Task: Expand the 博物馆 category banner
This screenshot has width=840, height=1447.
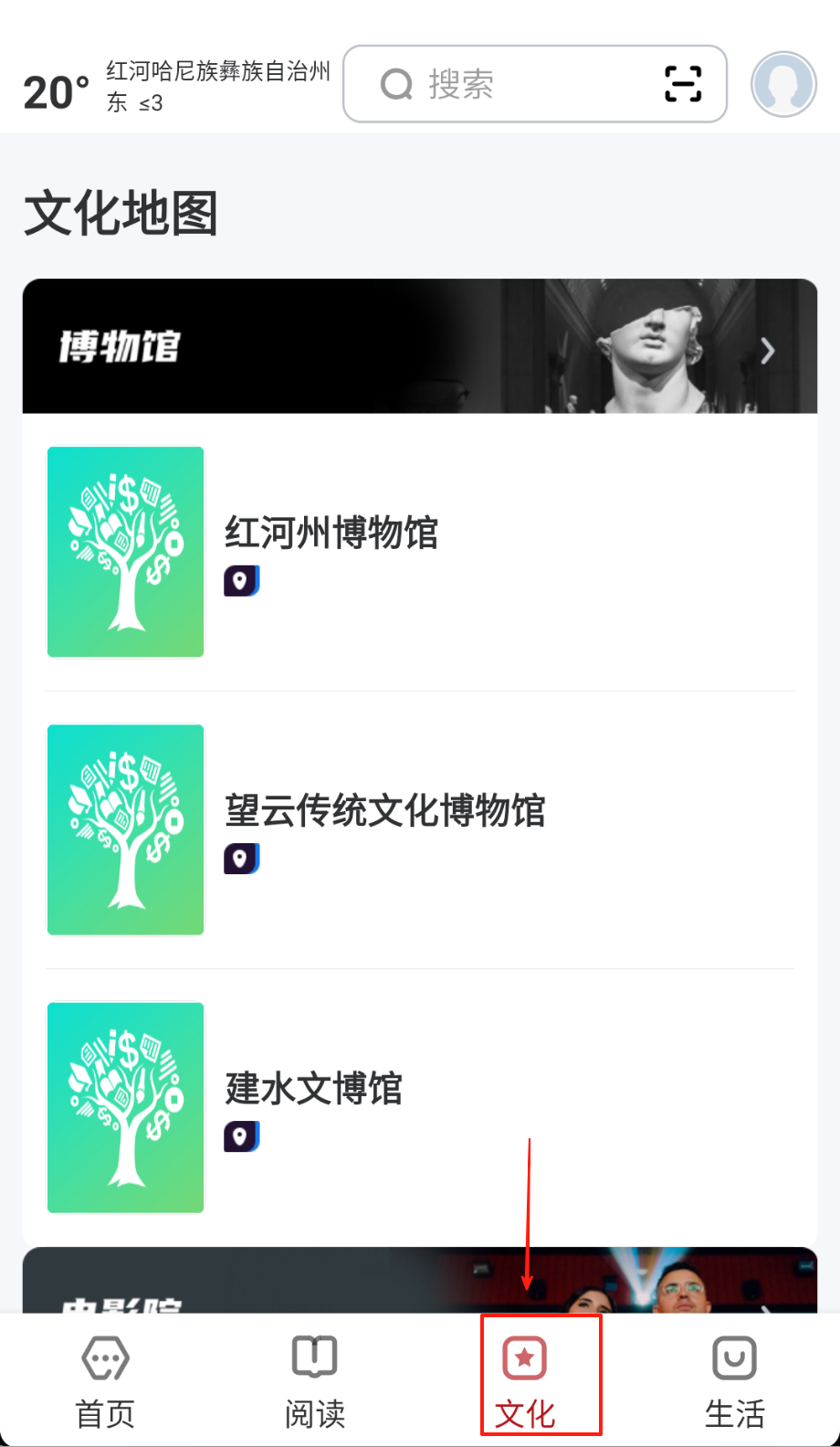Action: (420, 347)
